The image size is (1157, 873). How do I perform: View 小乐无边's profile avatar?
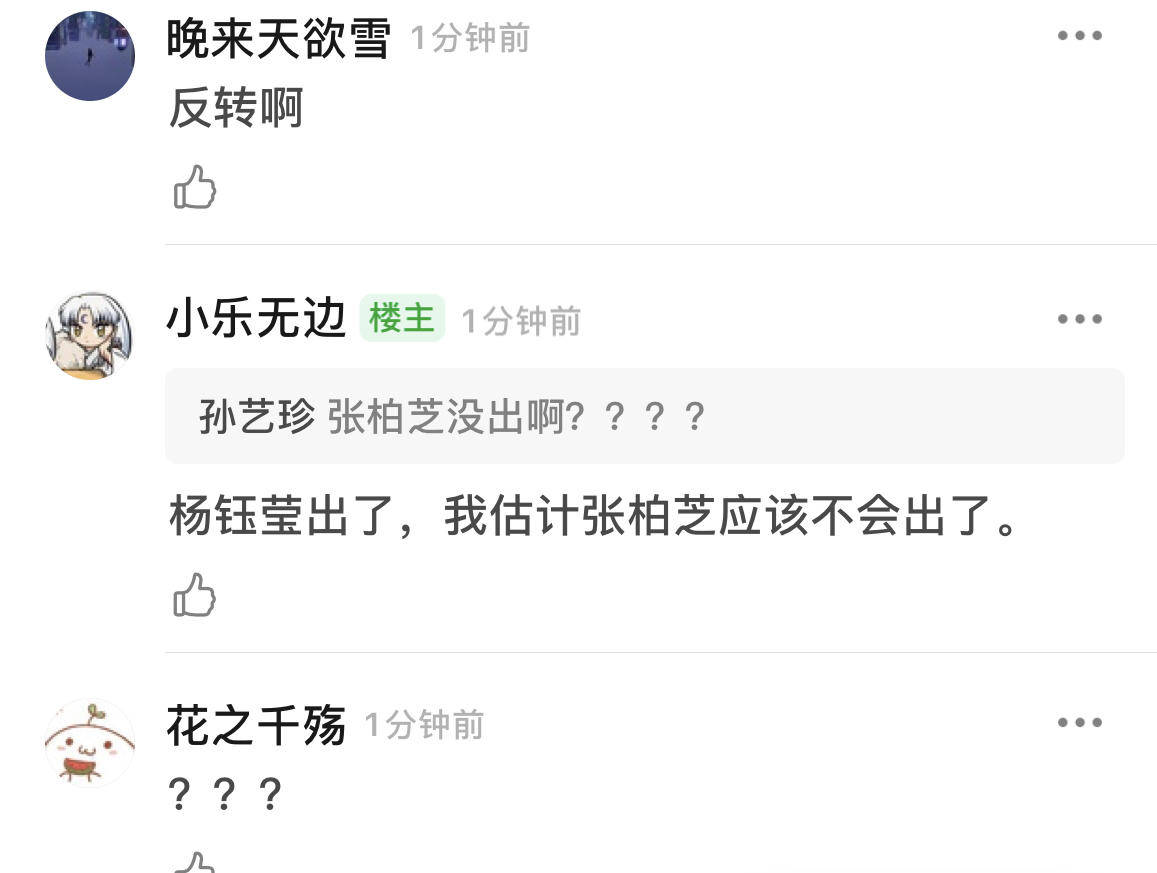[x=90, y=336]
